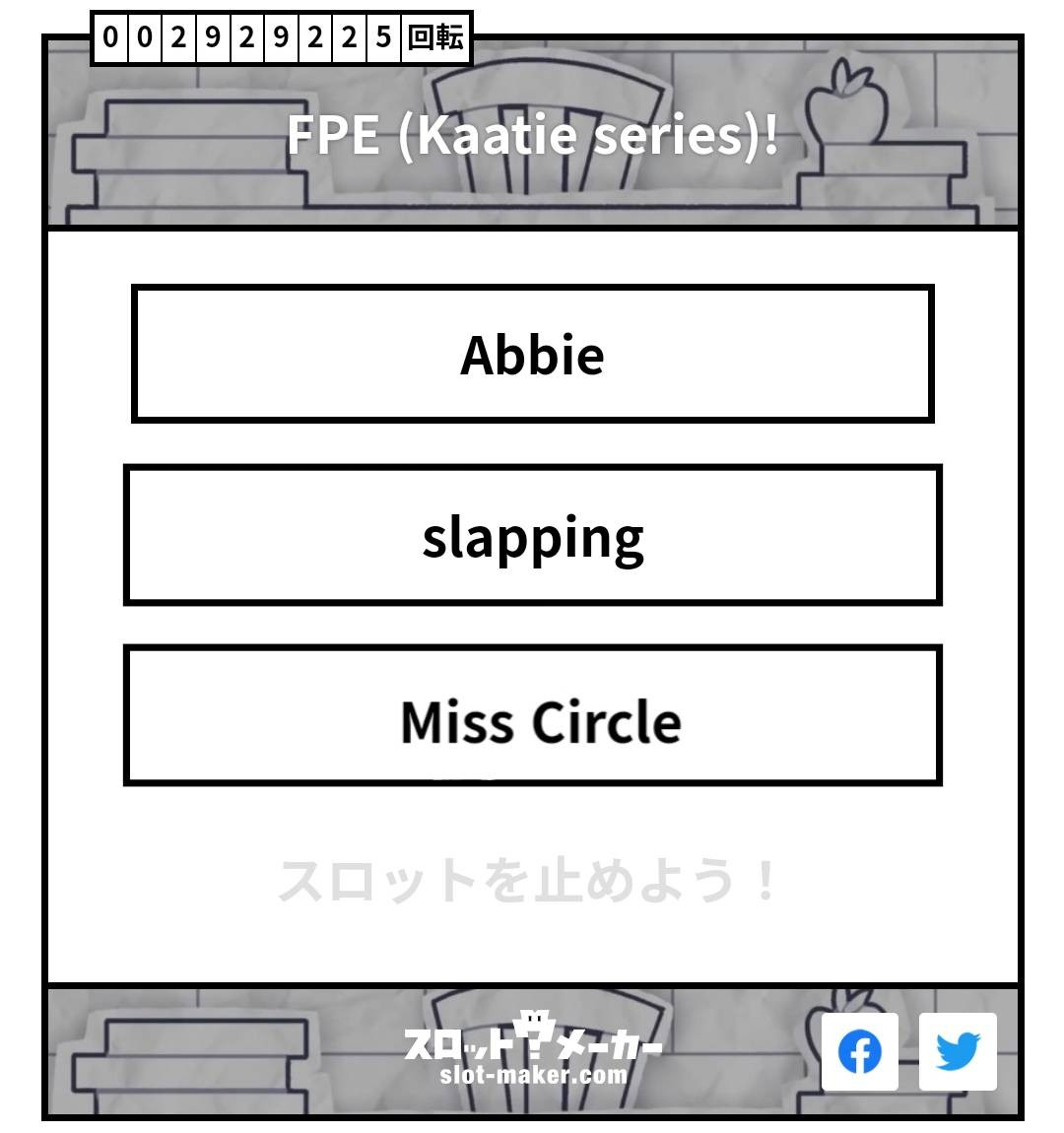Share this slot on Facebook
Viewport: 1064px width, 1133px height.
coord(859,1051)
